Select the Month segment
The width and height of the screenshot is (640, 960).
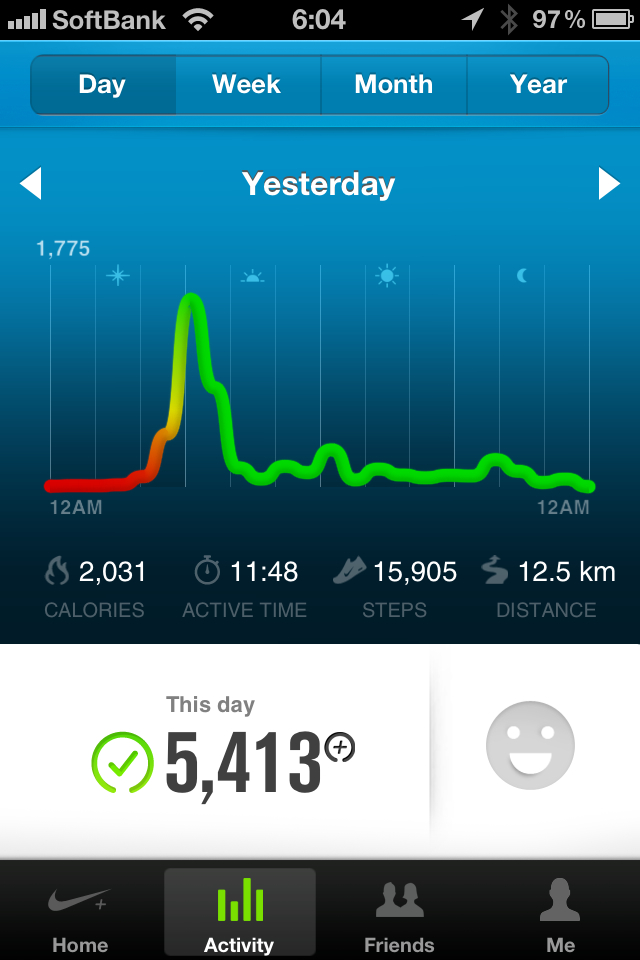pos(393,85)
